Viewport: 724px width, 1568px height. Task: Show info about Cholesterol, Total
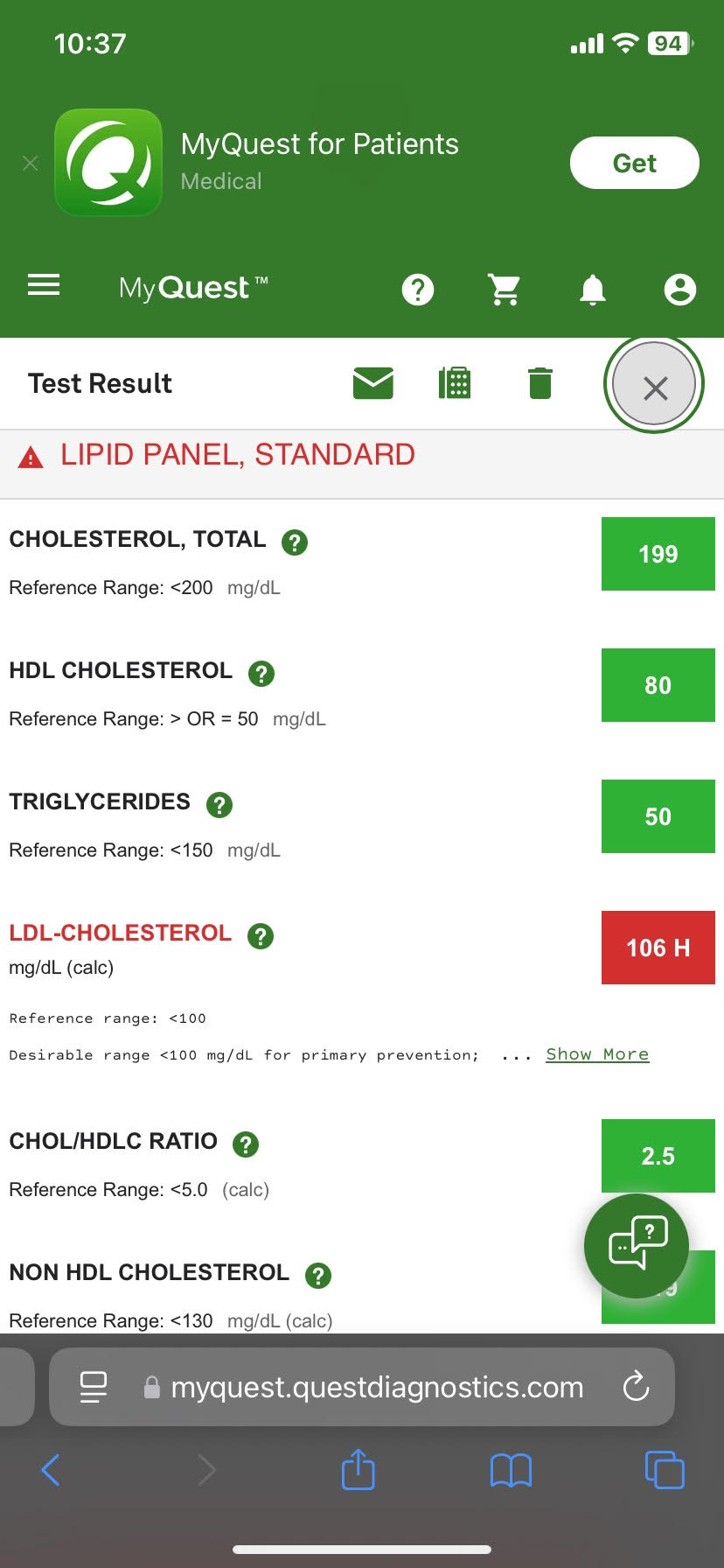[295, 542]
